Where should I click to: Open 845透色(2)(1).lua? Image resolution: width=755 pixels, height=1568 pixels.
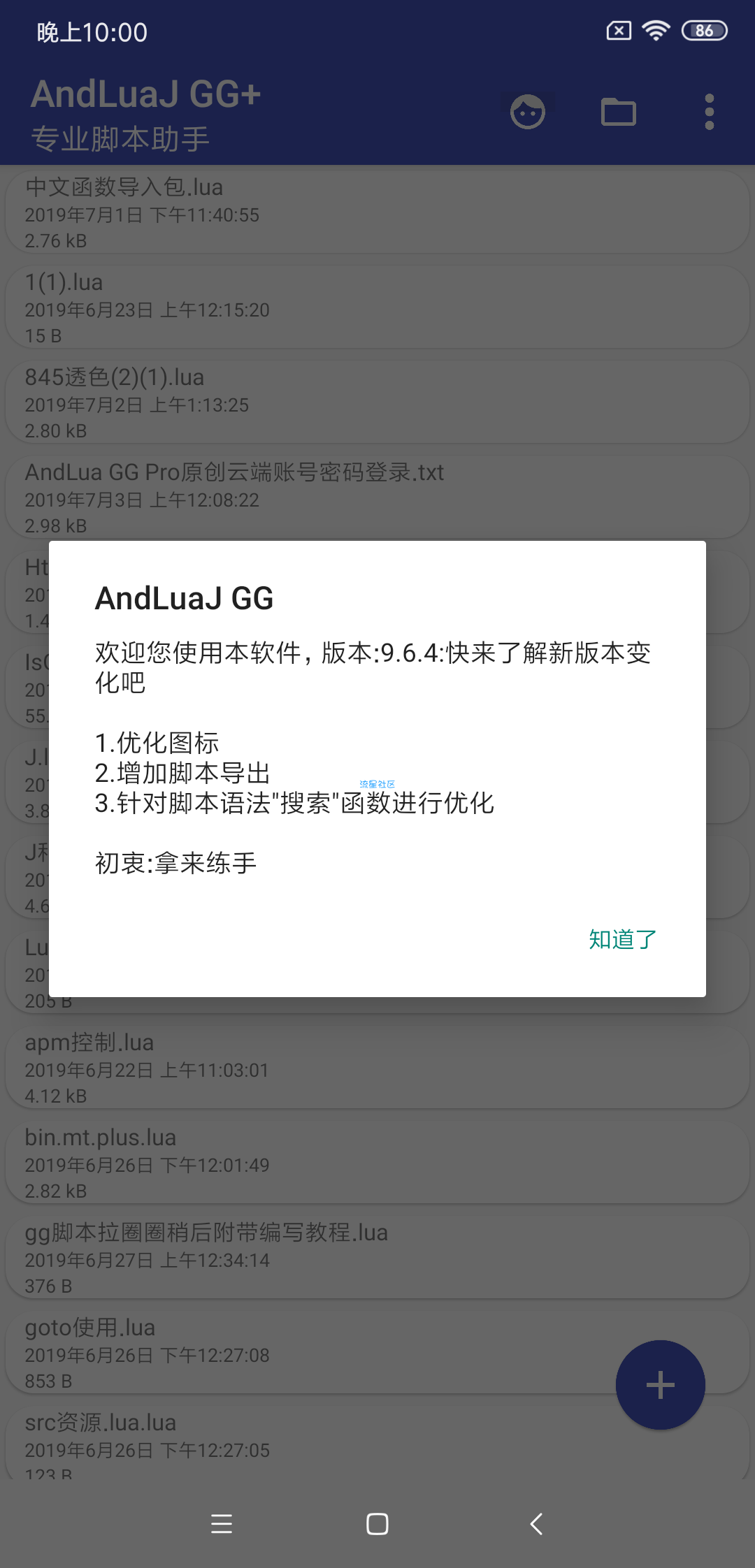tap(377, 402)
